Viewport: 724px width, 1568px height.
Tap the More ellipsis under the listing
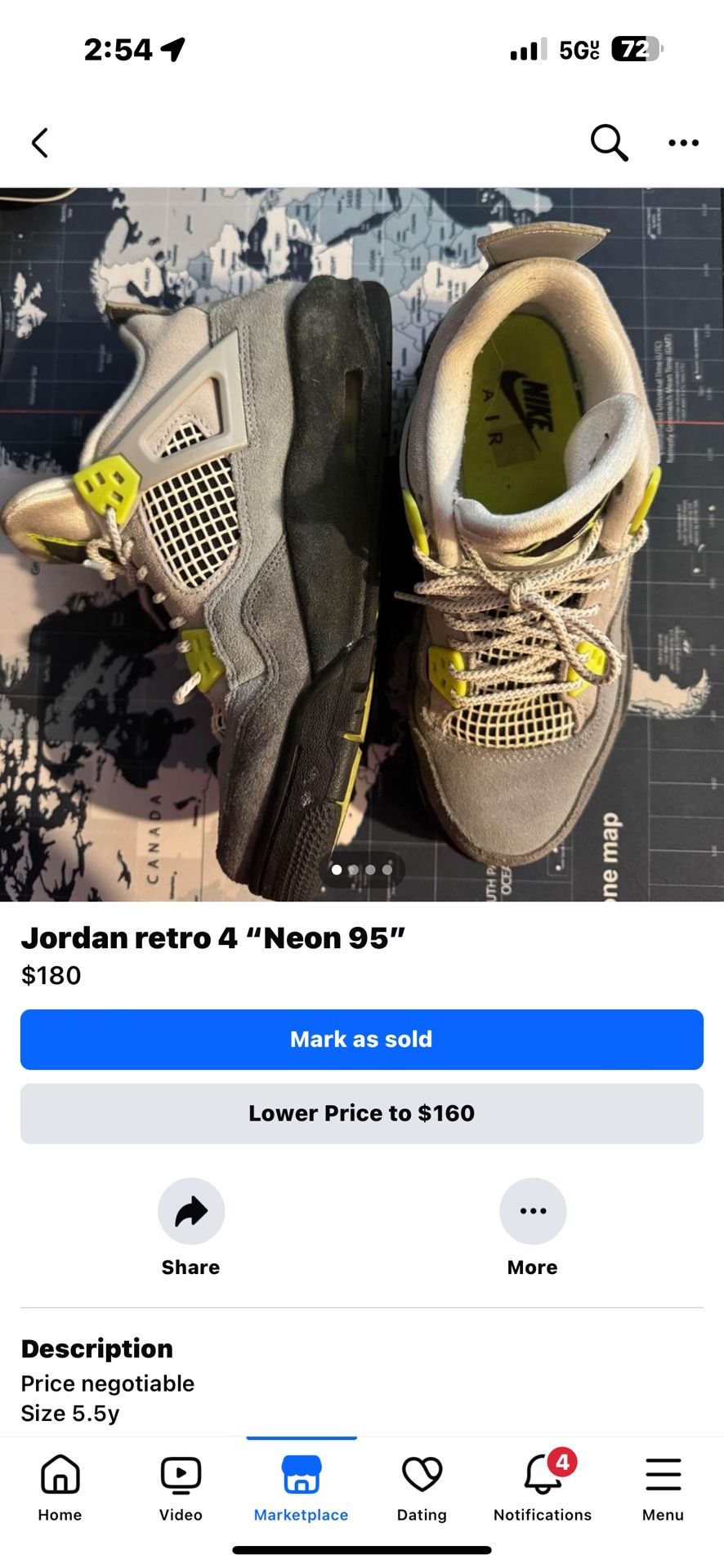click(x=533, y=1211)
